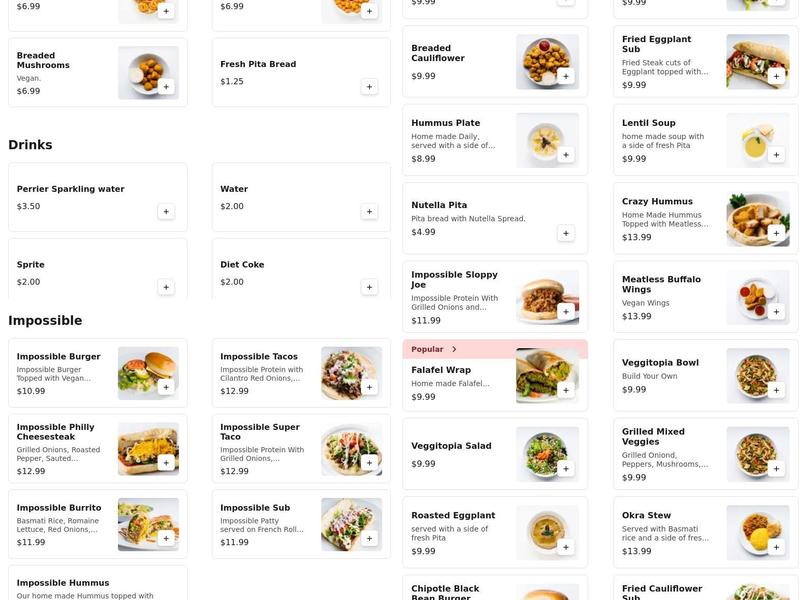Add Water drink to the order
The width and height of the screenshot is (800, 600).
pos(369,212)
